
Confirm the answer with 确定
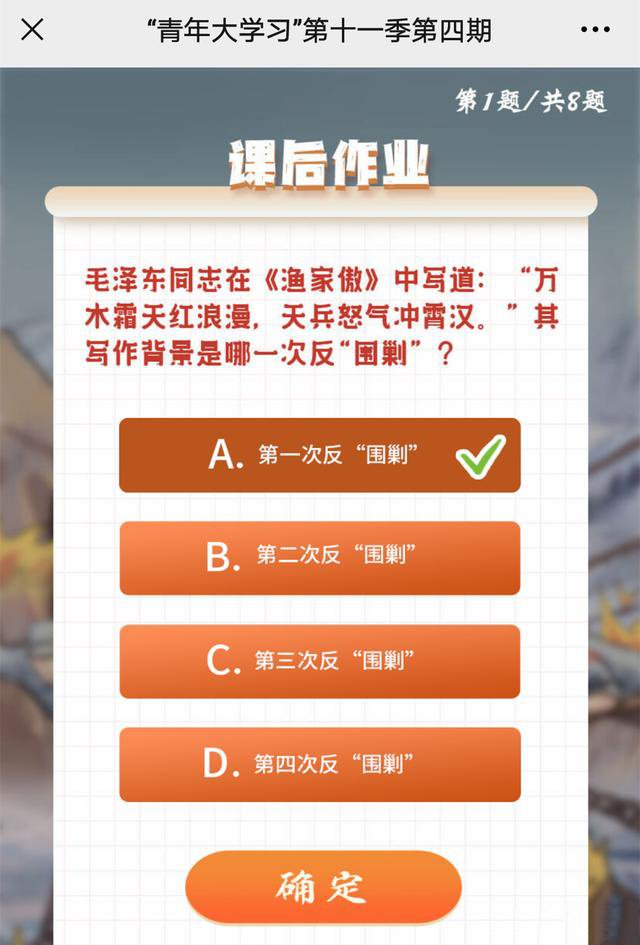pos(323,887)
